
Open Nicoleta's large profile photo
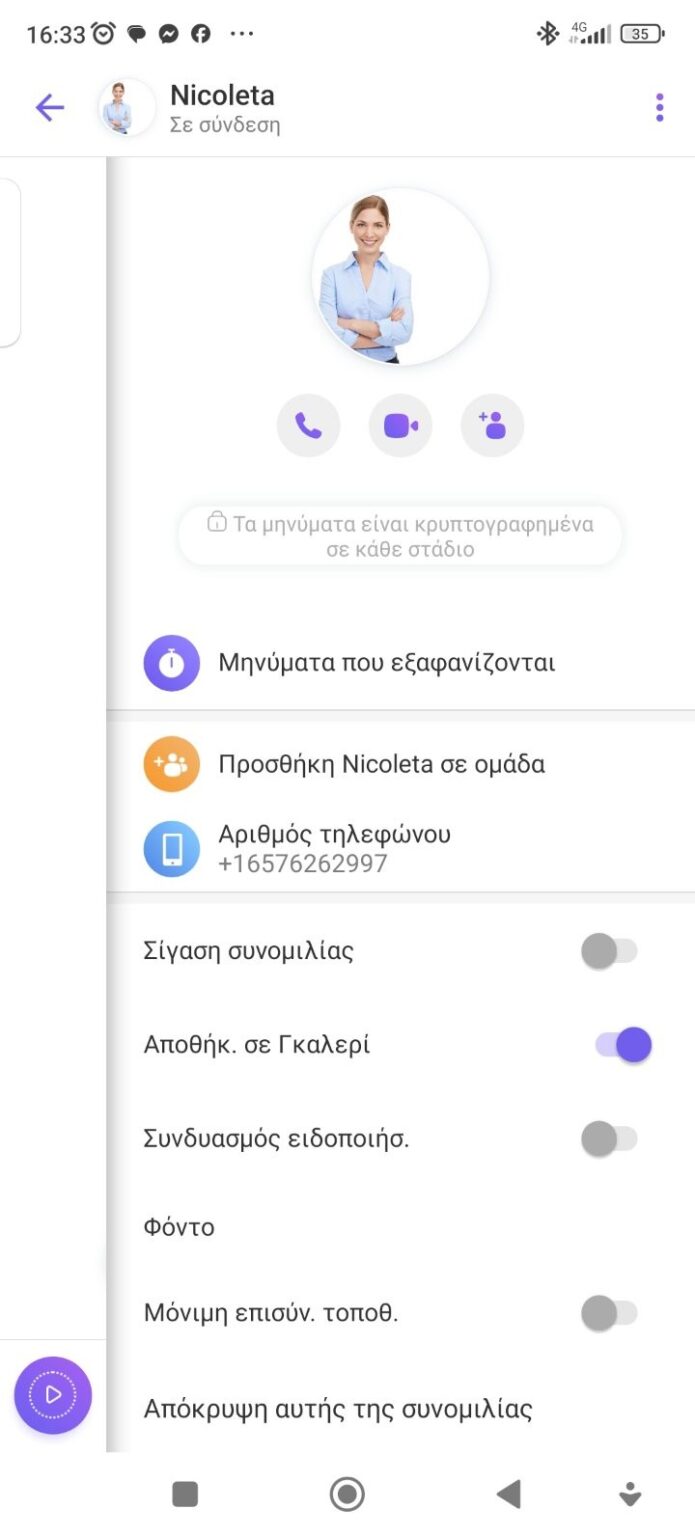(400, 277)
